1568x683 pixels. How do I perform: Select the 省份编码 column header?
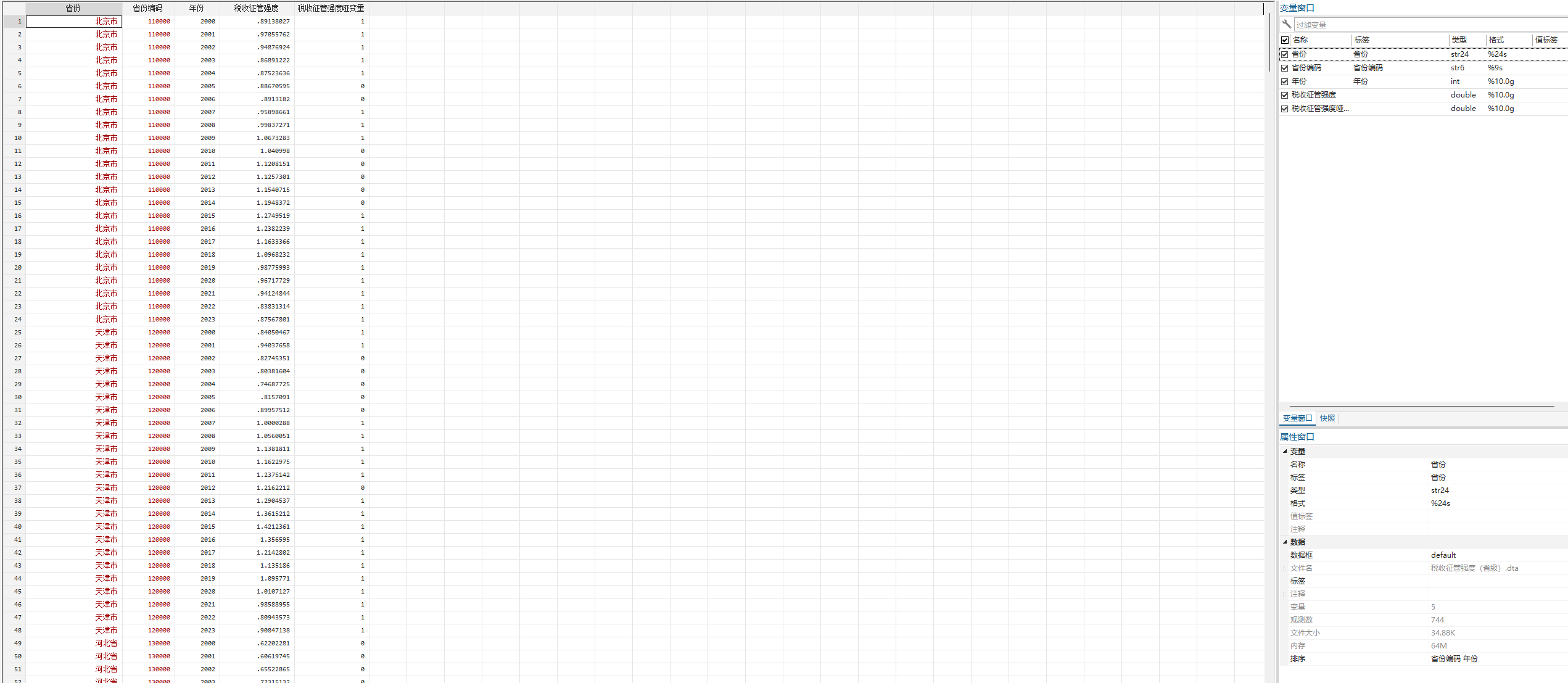click(x=148, y=8)
